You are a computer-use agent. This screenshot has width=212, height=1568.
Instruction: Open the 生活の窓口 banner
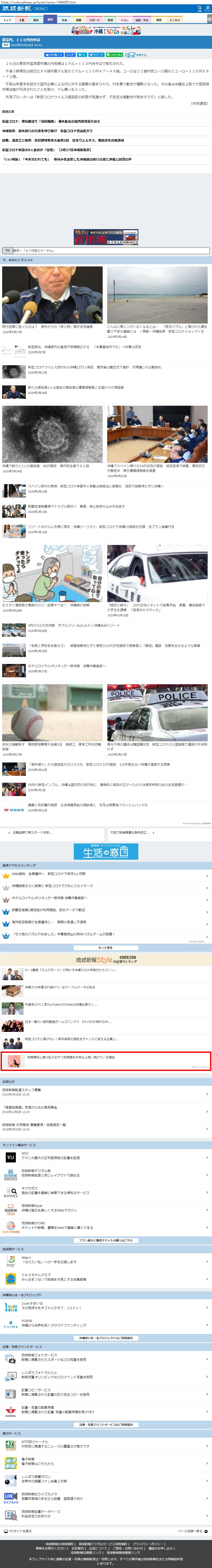(x=106, y=851)
